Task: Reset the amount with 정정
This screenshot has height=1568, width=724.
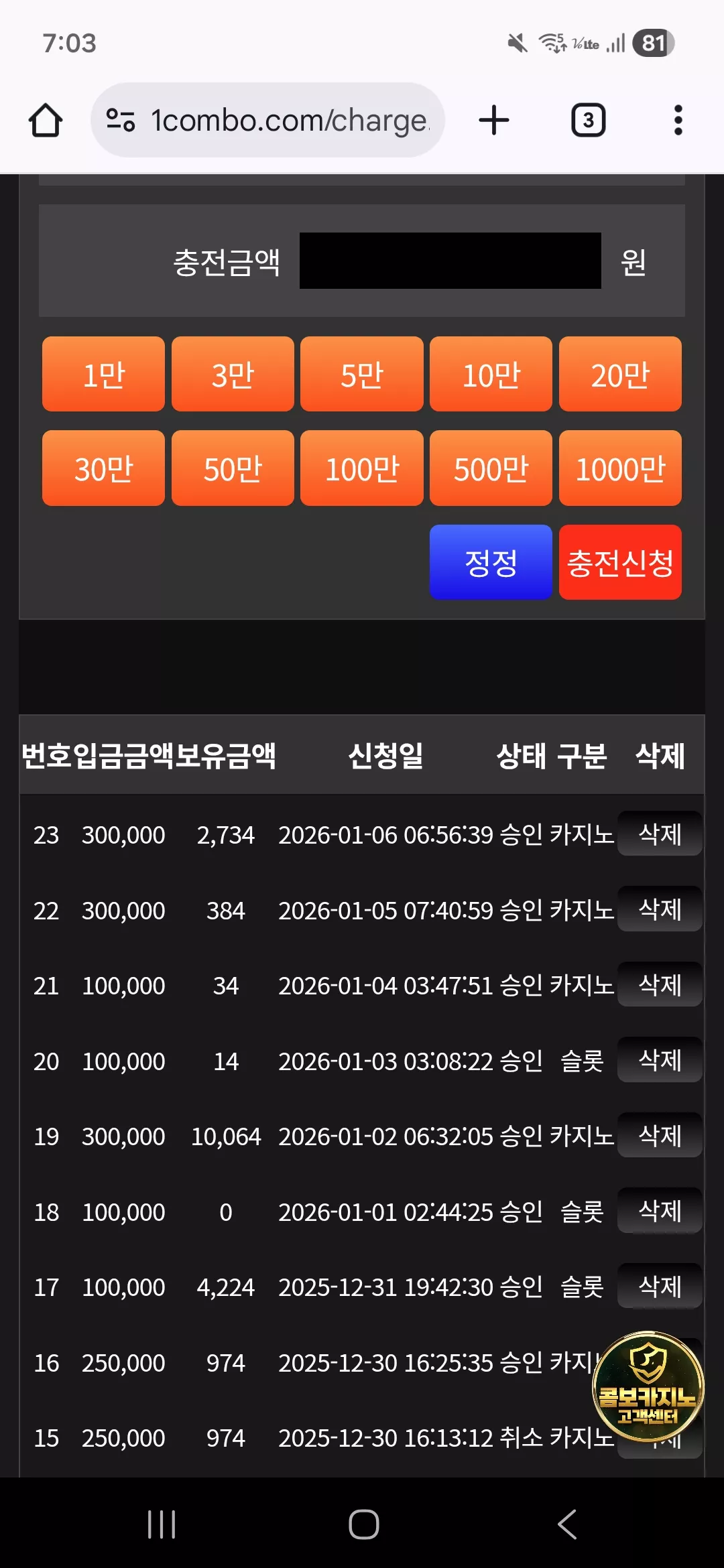Action: [491, 562]
